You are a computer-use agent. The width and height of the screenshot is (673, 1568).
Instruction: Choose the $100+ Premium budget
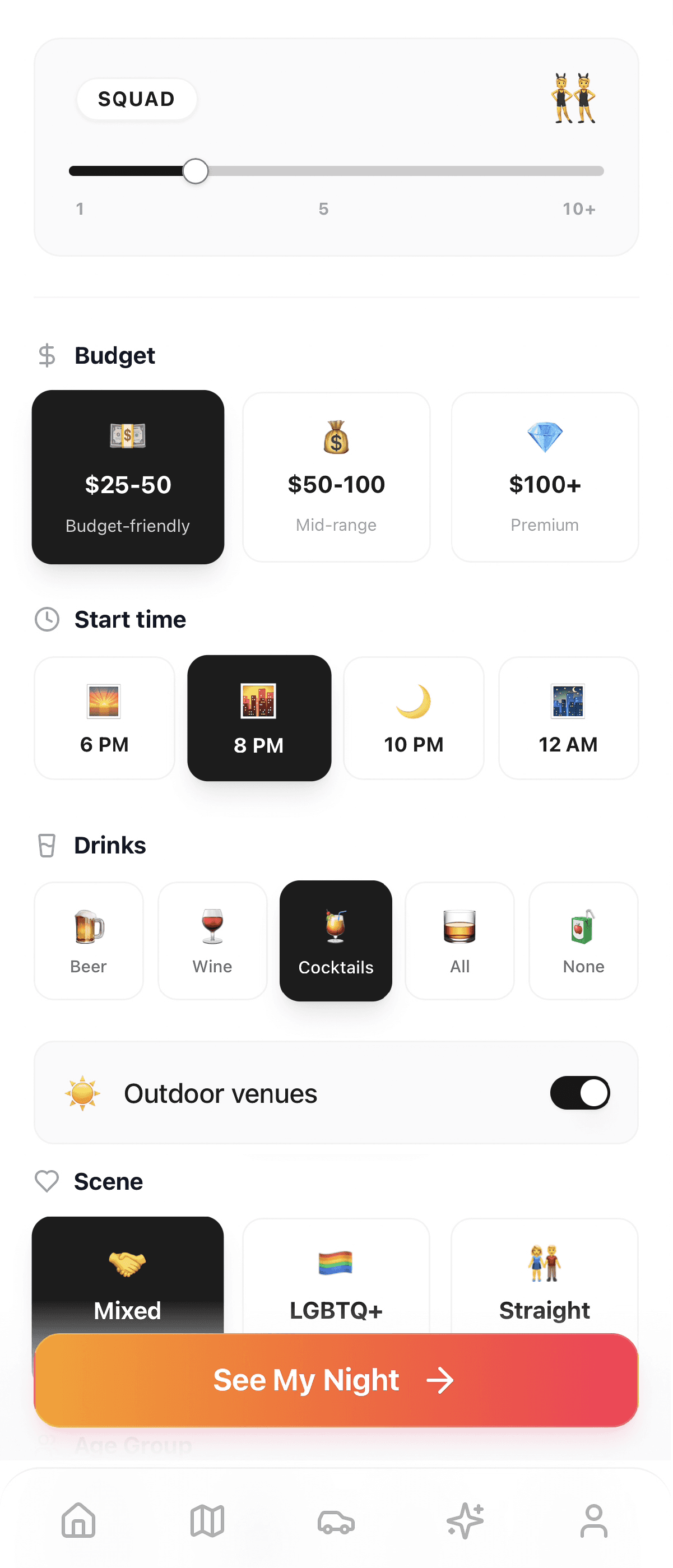click(544, 476)
